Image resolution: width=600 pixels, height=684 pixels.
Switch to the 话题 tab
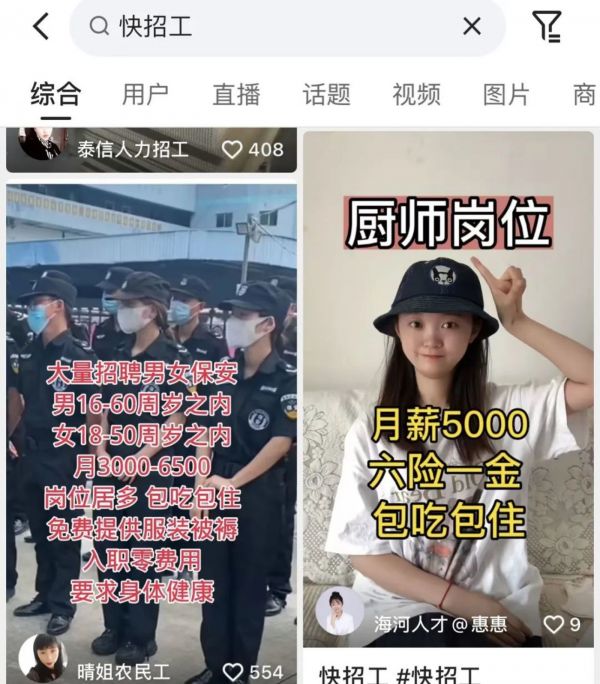326,95
